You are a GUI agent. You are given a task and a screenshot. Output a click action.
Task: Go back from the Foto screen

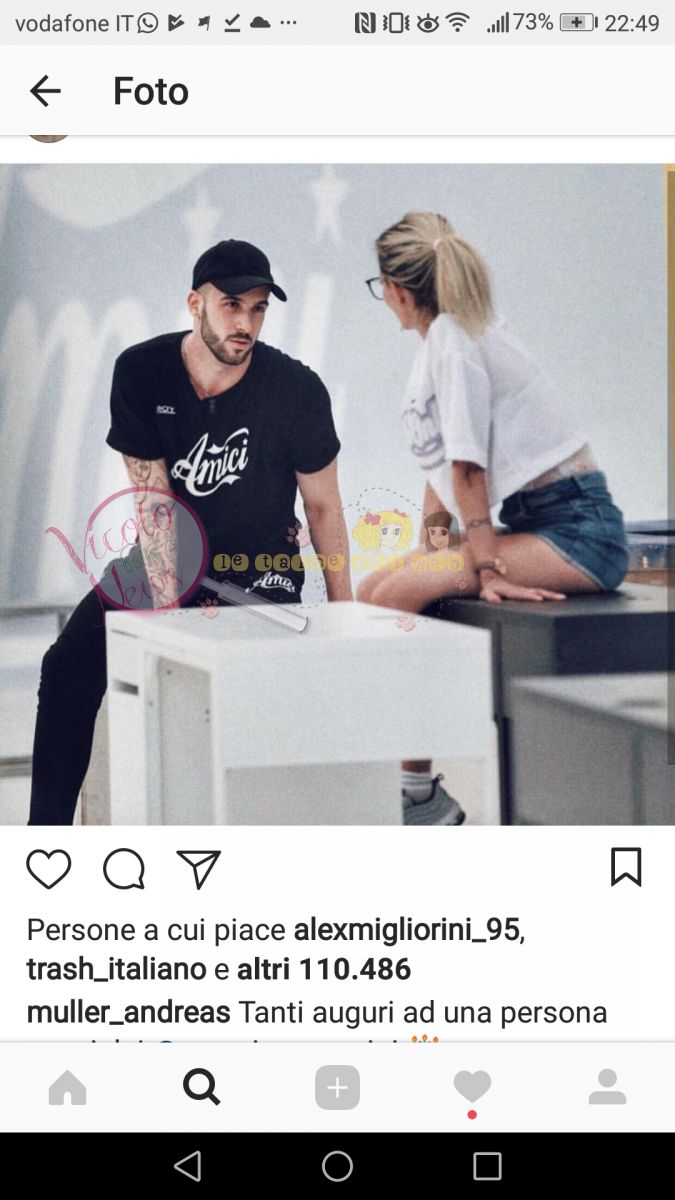point(45,91)
